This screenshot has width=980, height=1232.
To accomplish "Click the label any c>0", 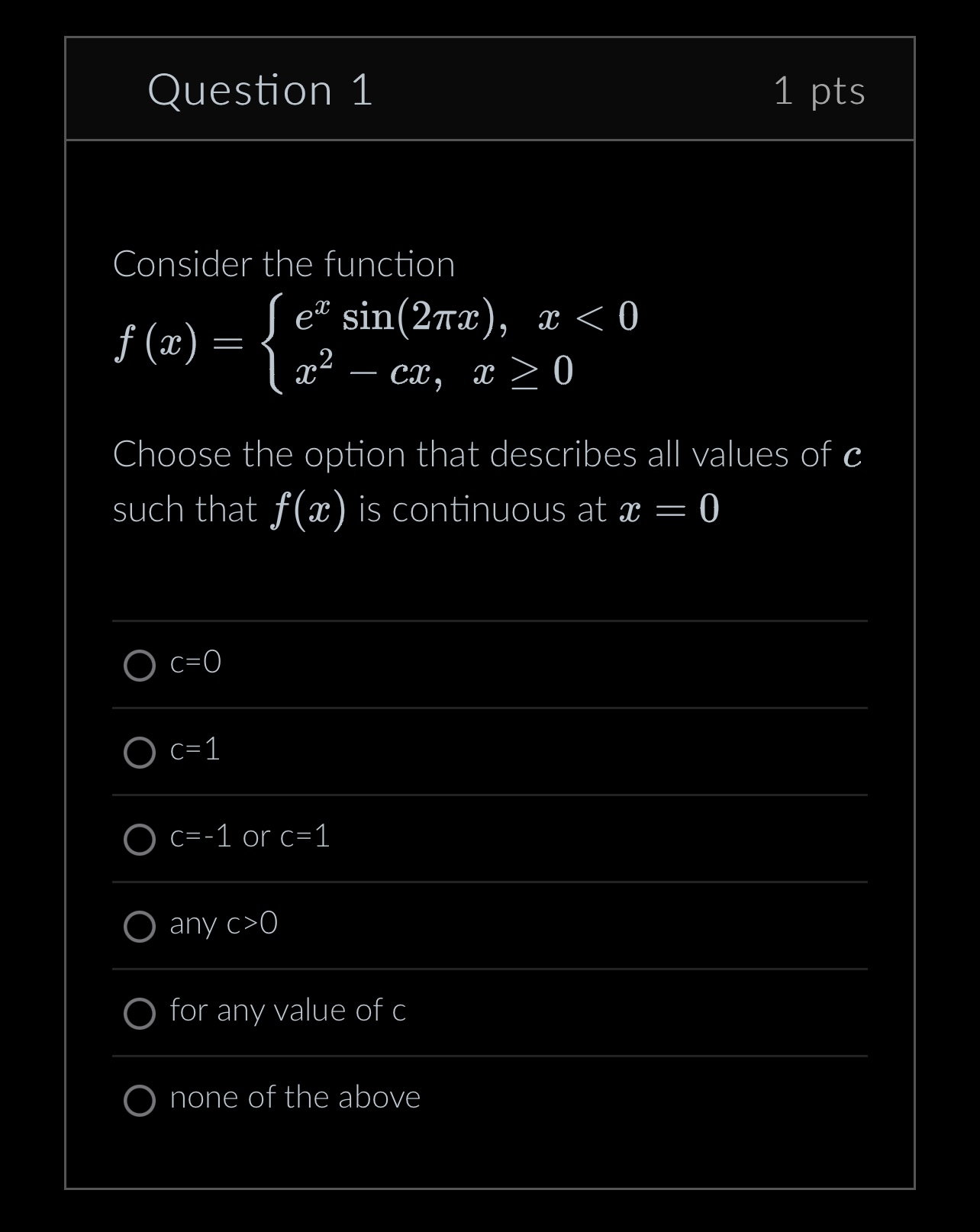I will (x=222, y=924).
